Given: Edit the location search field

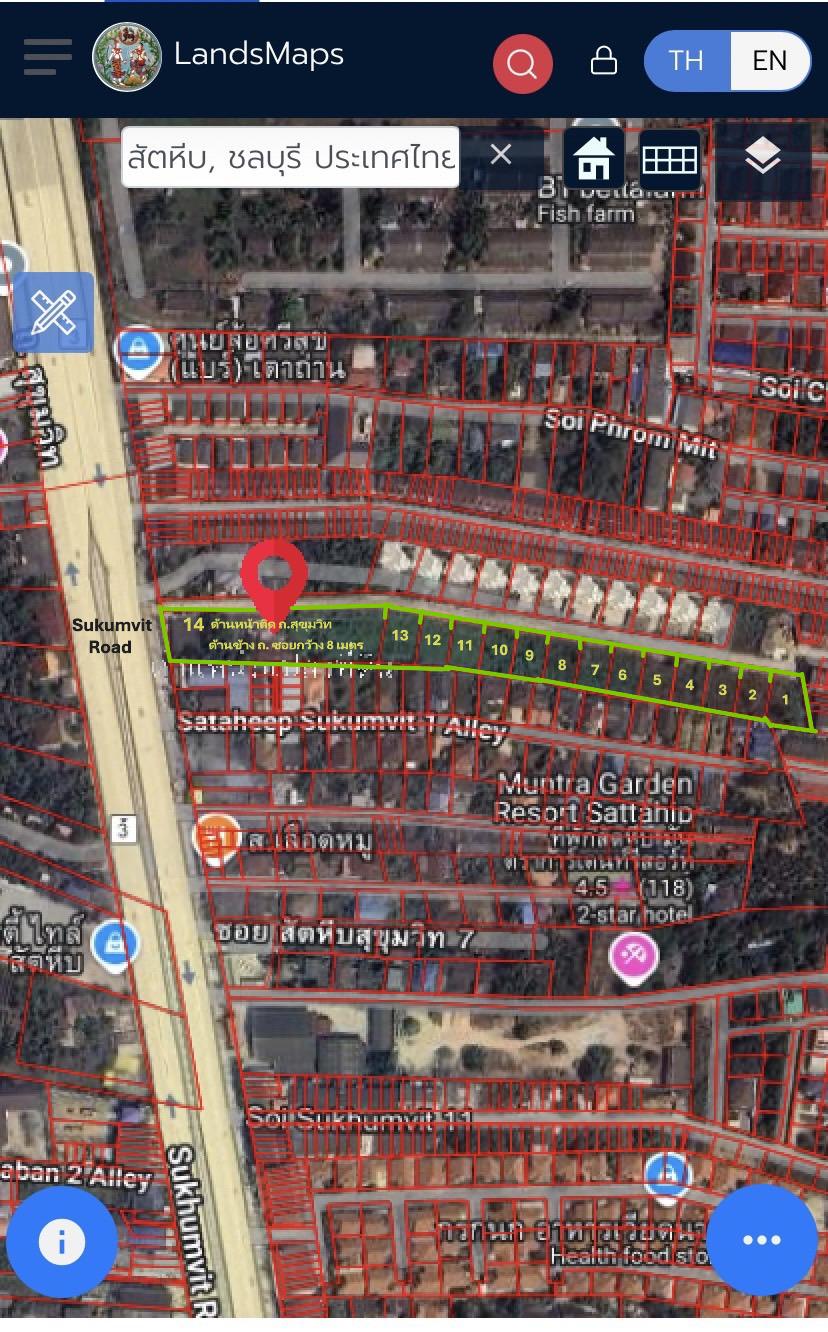Looking at the screenshot, I should click(290, 157).
